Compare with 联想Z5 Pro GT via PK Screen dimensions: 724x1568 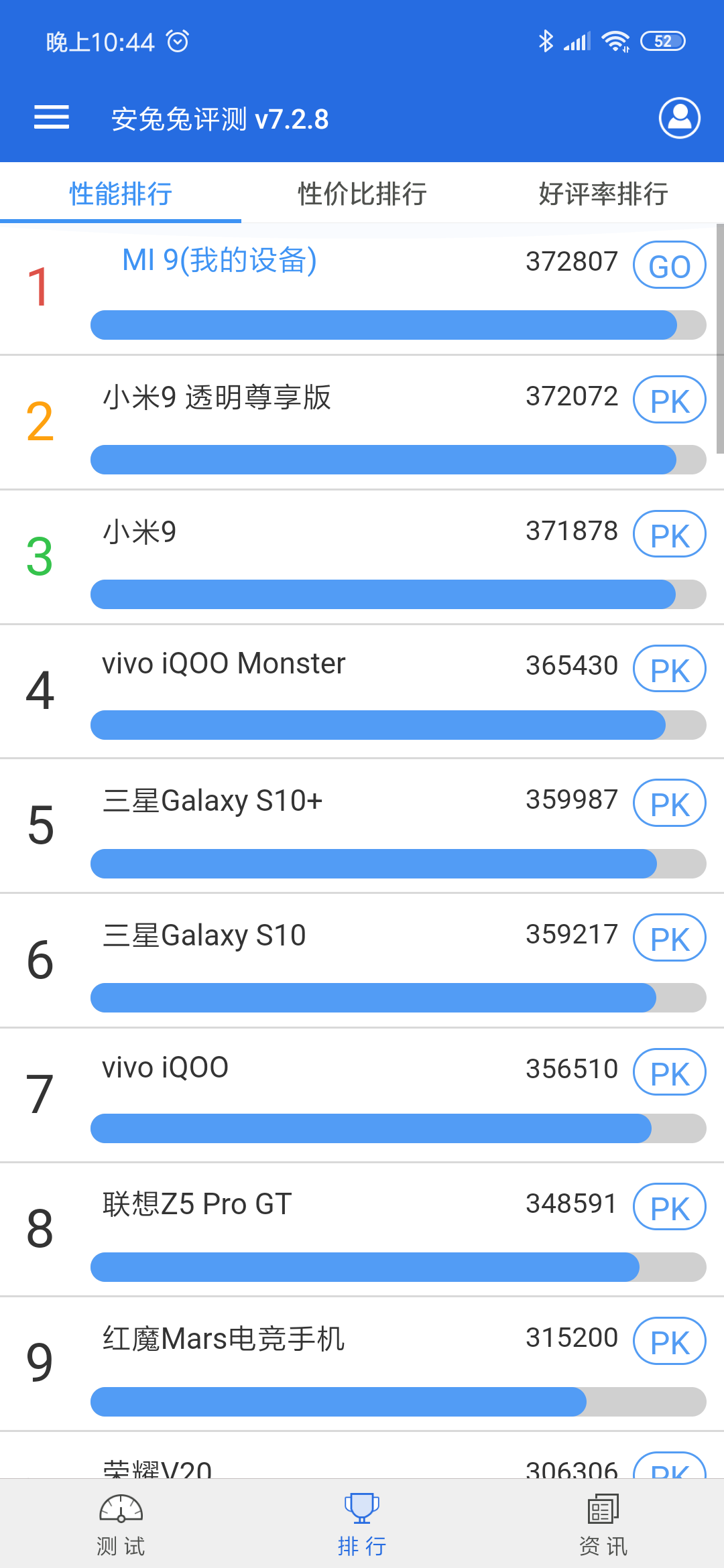(670, 1207)
